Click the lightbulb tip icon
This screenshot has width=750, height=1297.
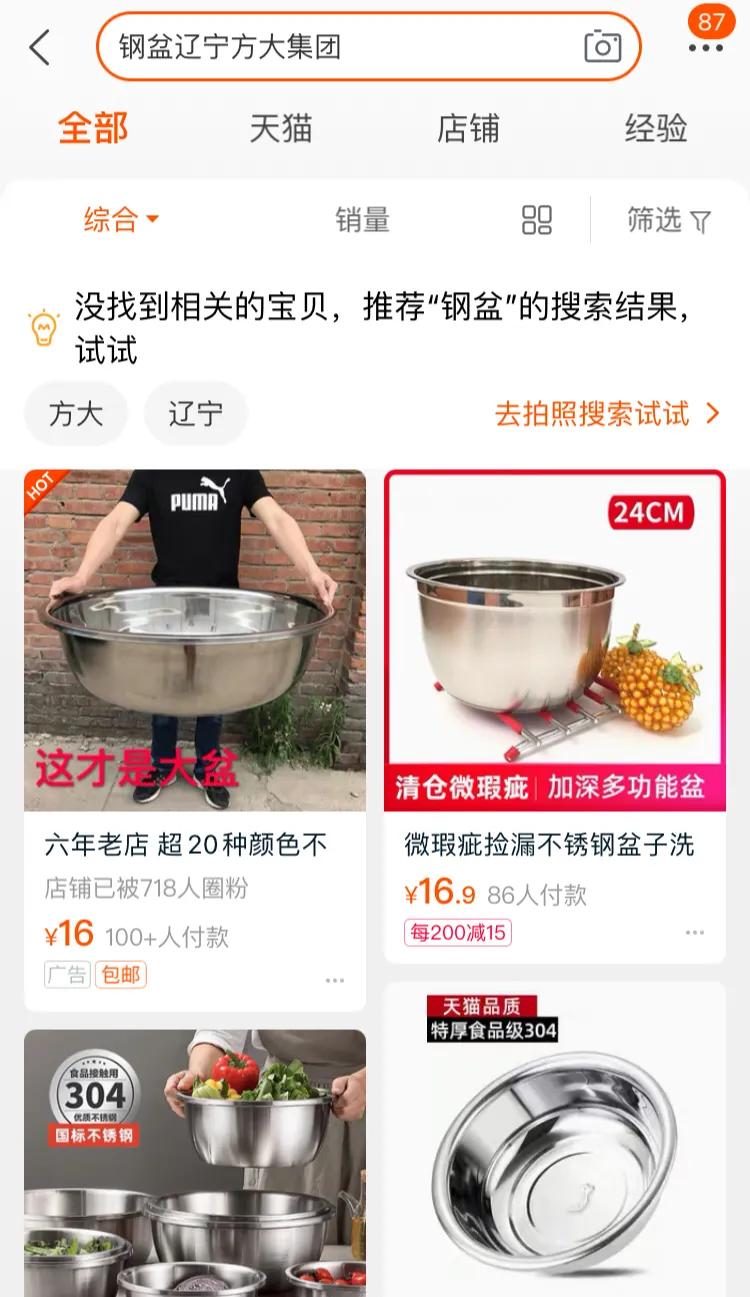(x=42, y=324)
